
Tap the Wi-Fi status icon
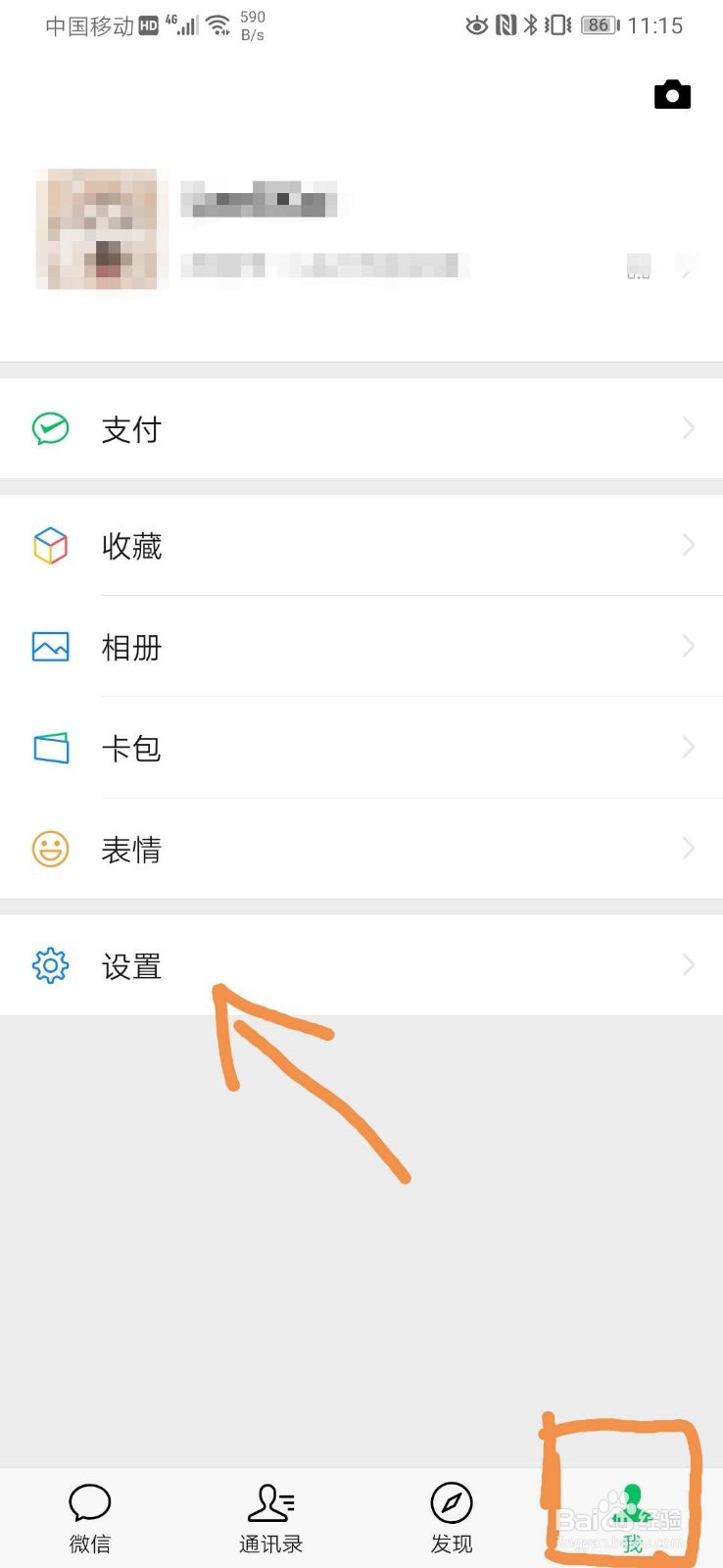tap(217, 24)
